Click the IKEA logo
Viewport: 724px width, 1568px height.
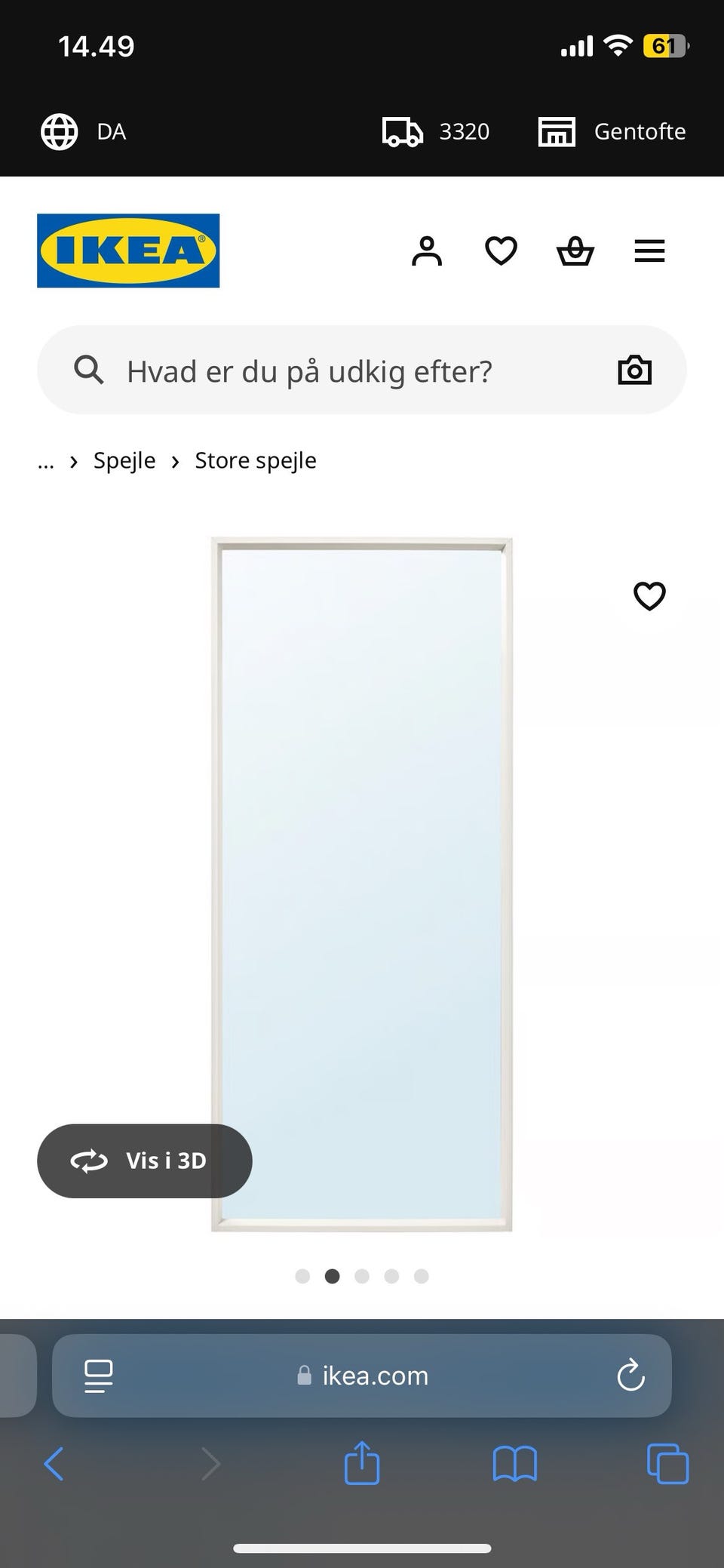127,251
